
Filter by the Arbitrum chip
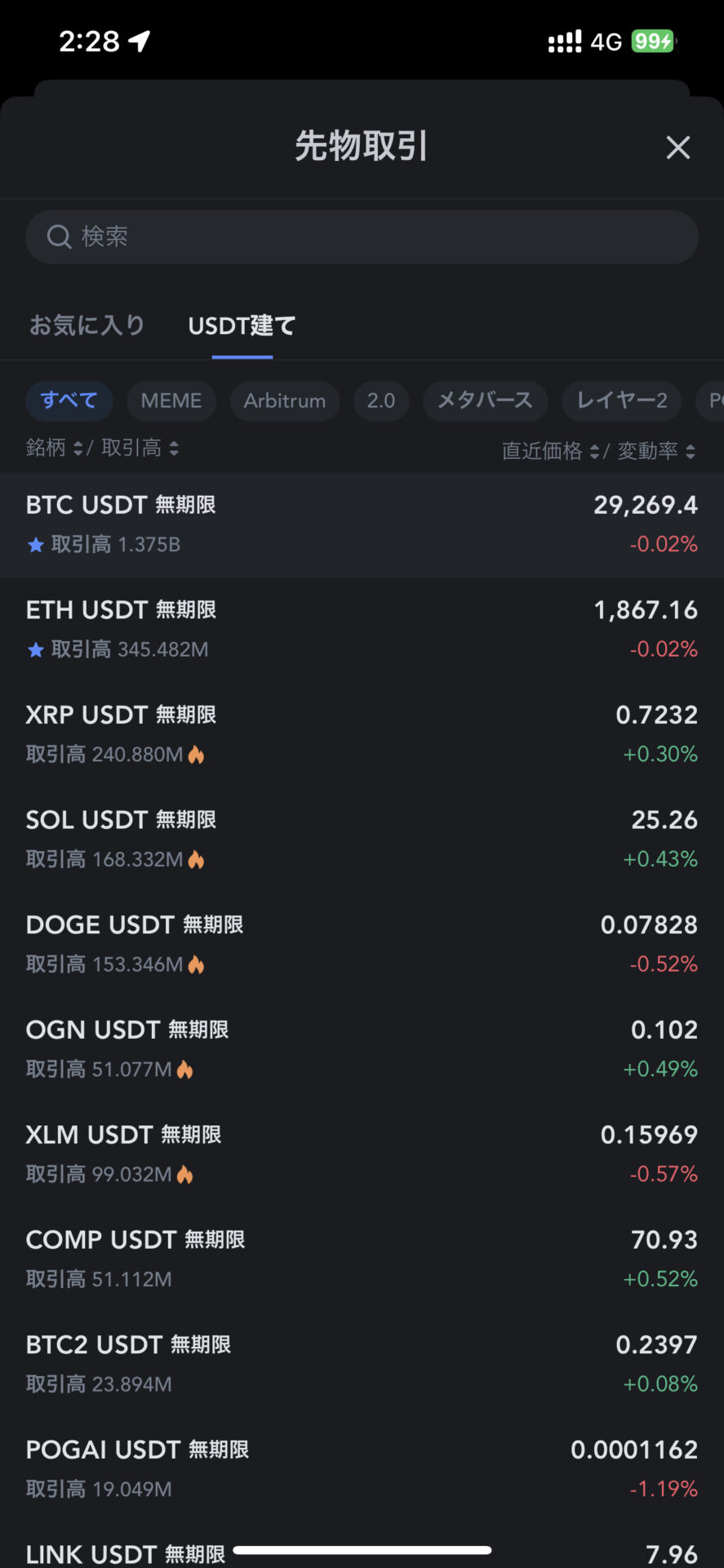point(285,401)
